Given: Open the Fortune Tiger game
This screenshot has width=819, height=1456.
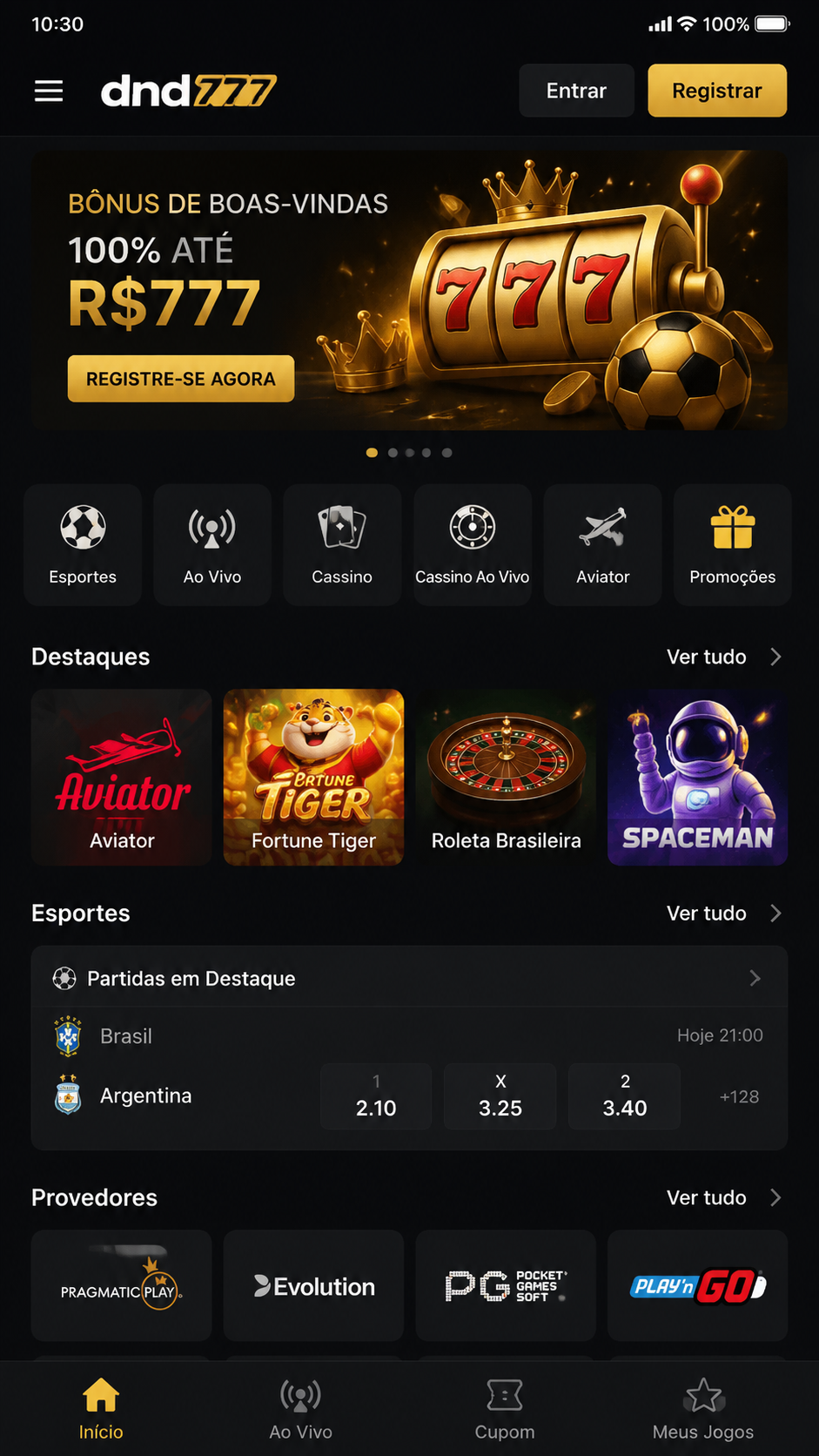Looking at the screenshot, I should point(313,778).
